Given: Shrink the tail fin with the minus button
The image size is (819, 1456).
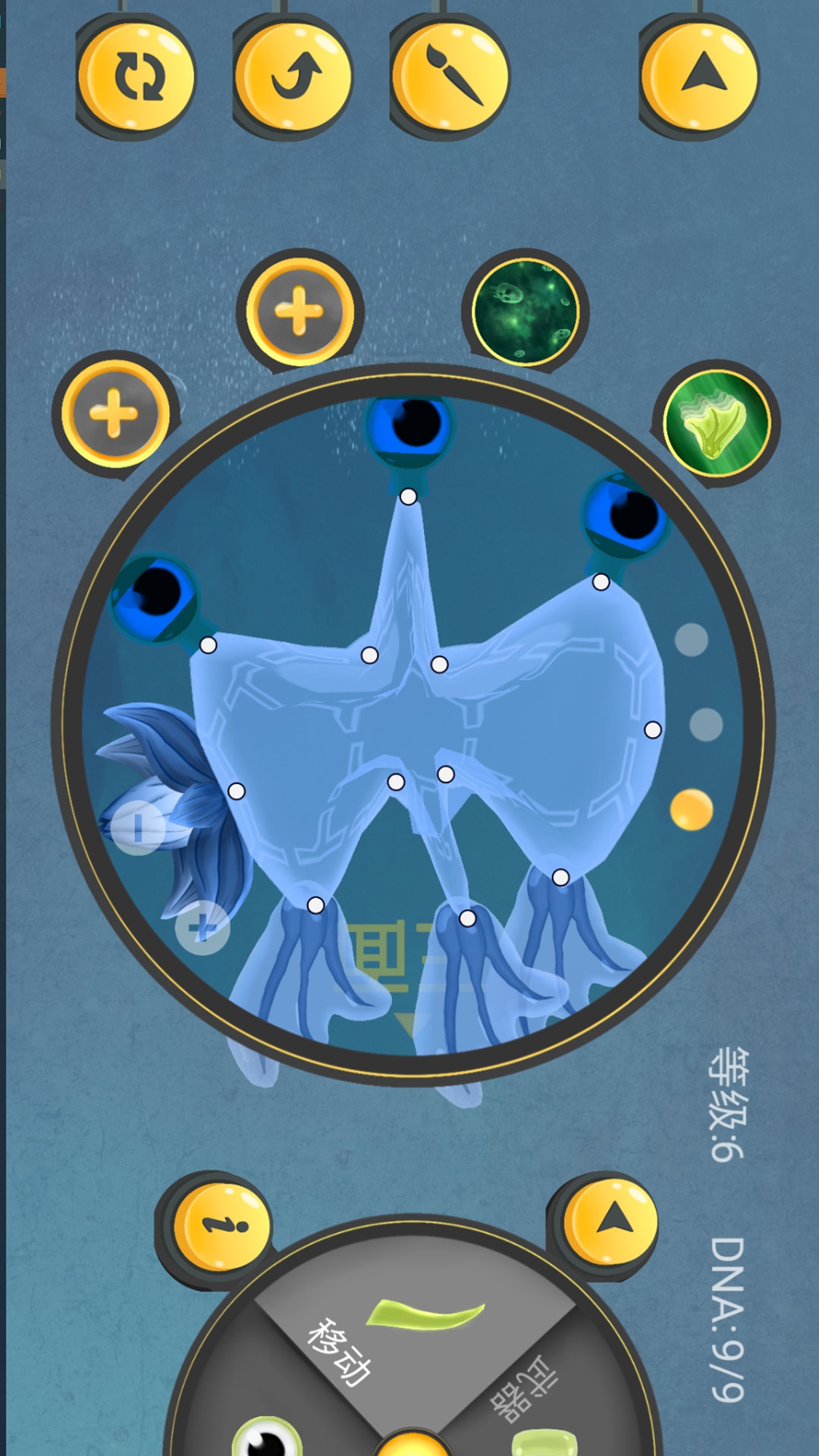Looking at the screenshot, I should [138, 827].
